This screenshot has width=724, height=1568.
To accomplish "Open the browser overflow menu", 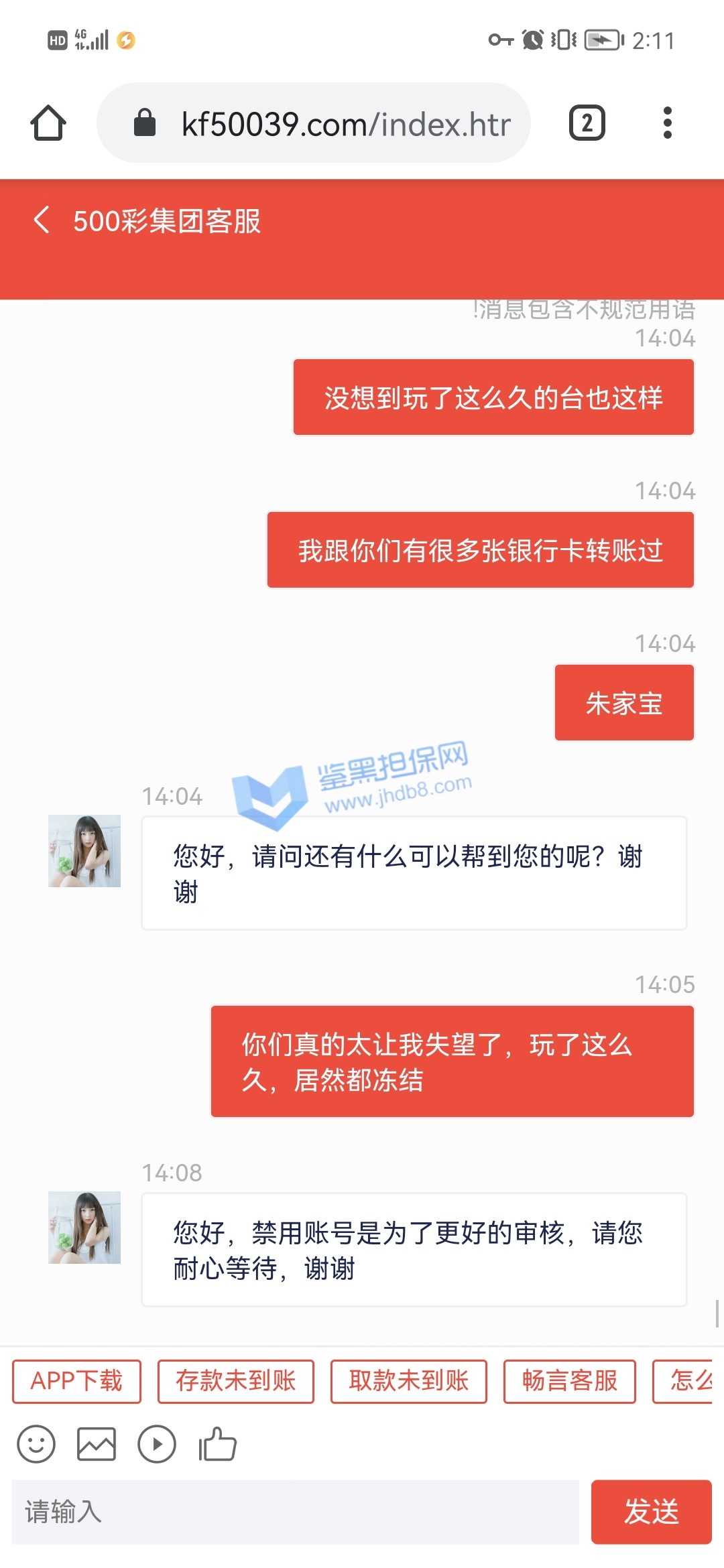I will pyautogui.click(x=667, y=123).
